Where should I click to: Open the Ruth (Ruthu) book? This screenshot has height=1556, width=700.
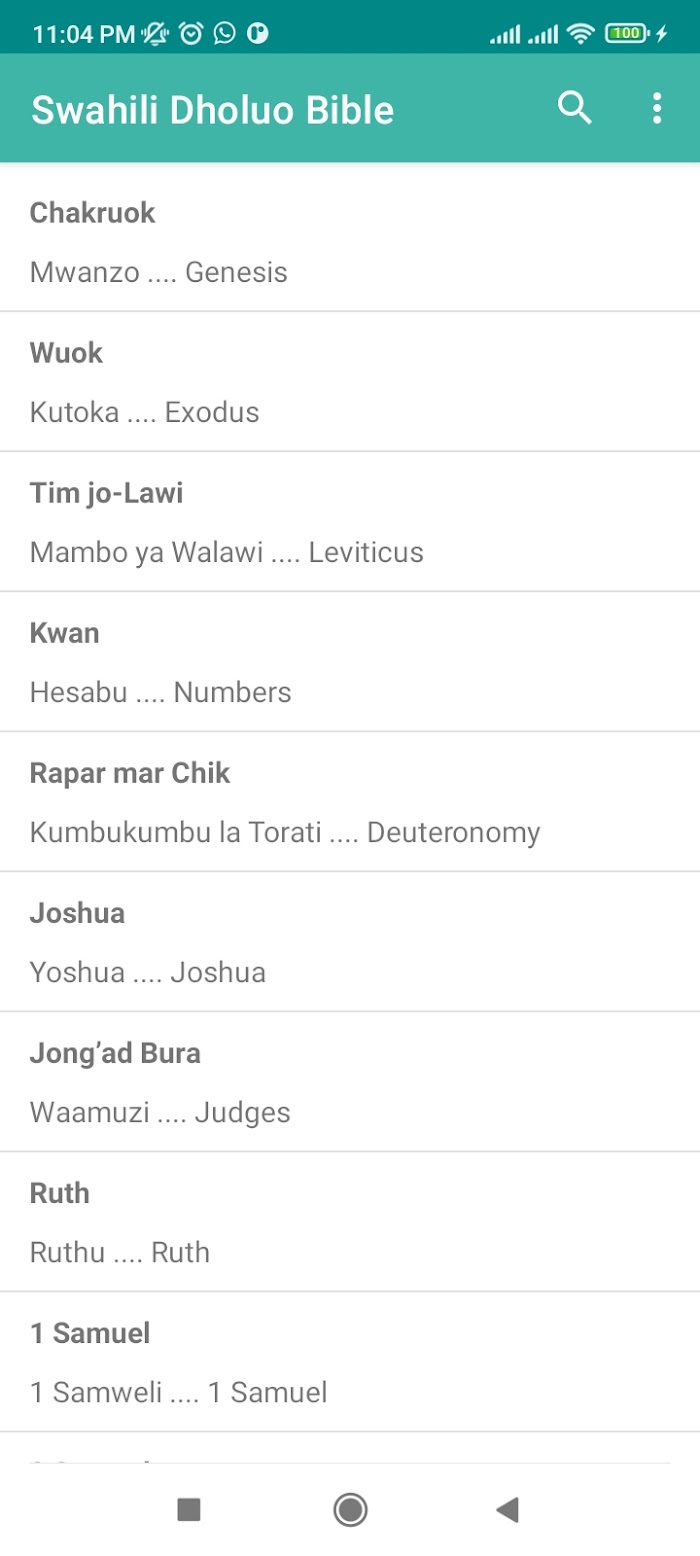tap(350, 1221)
